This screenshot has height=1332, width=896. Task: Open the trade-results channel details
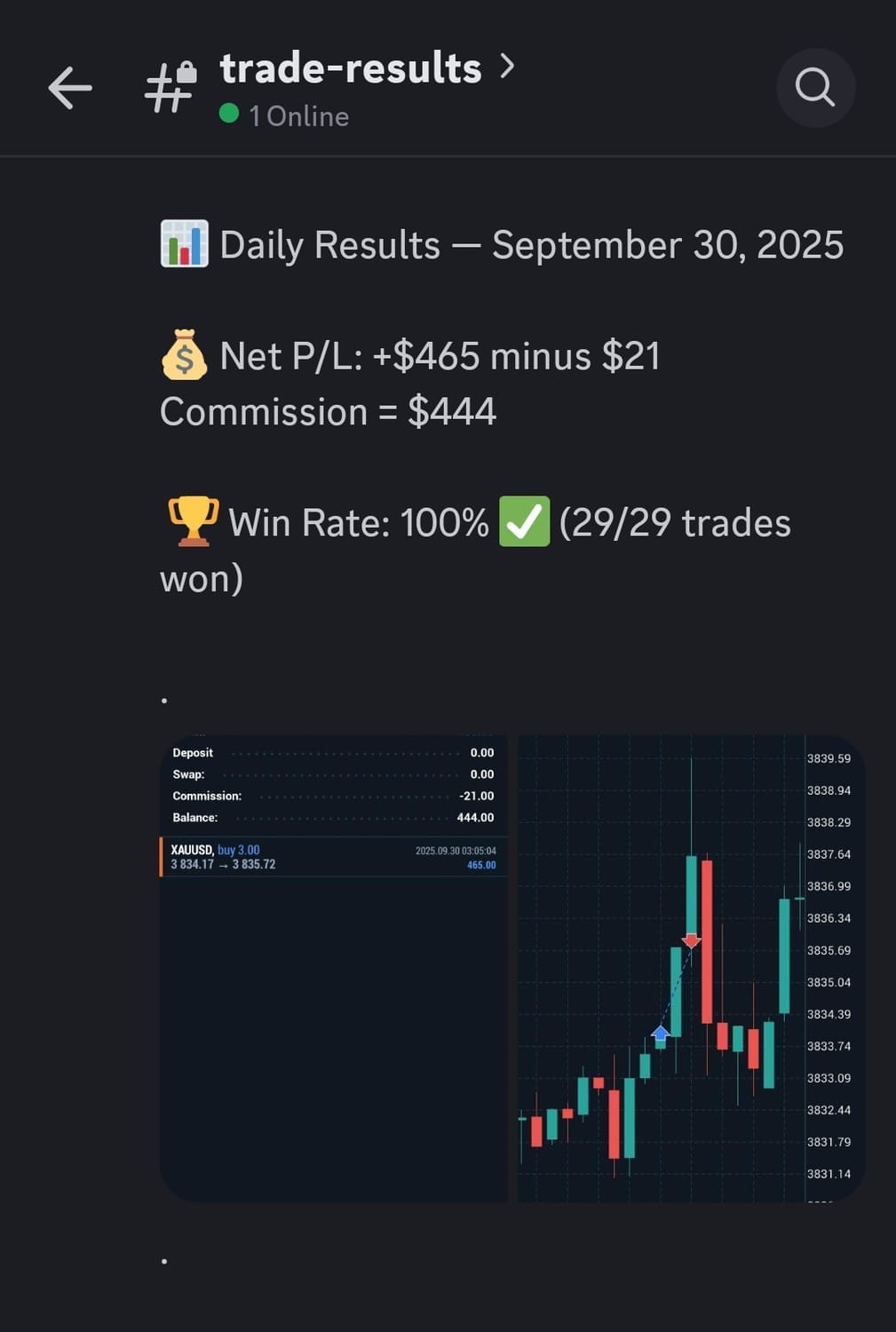pos(351,69)
